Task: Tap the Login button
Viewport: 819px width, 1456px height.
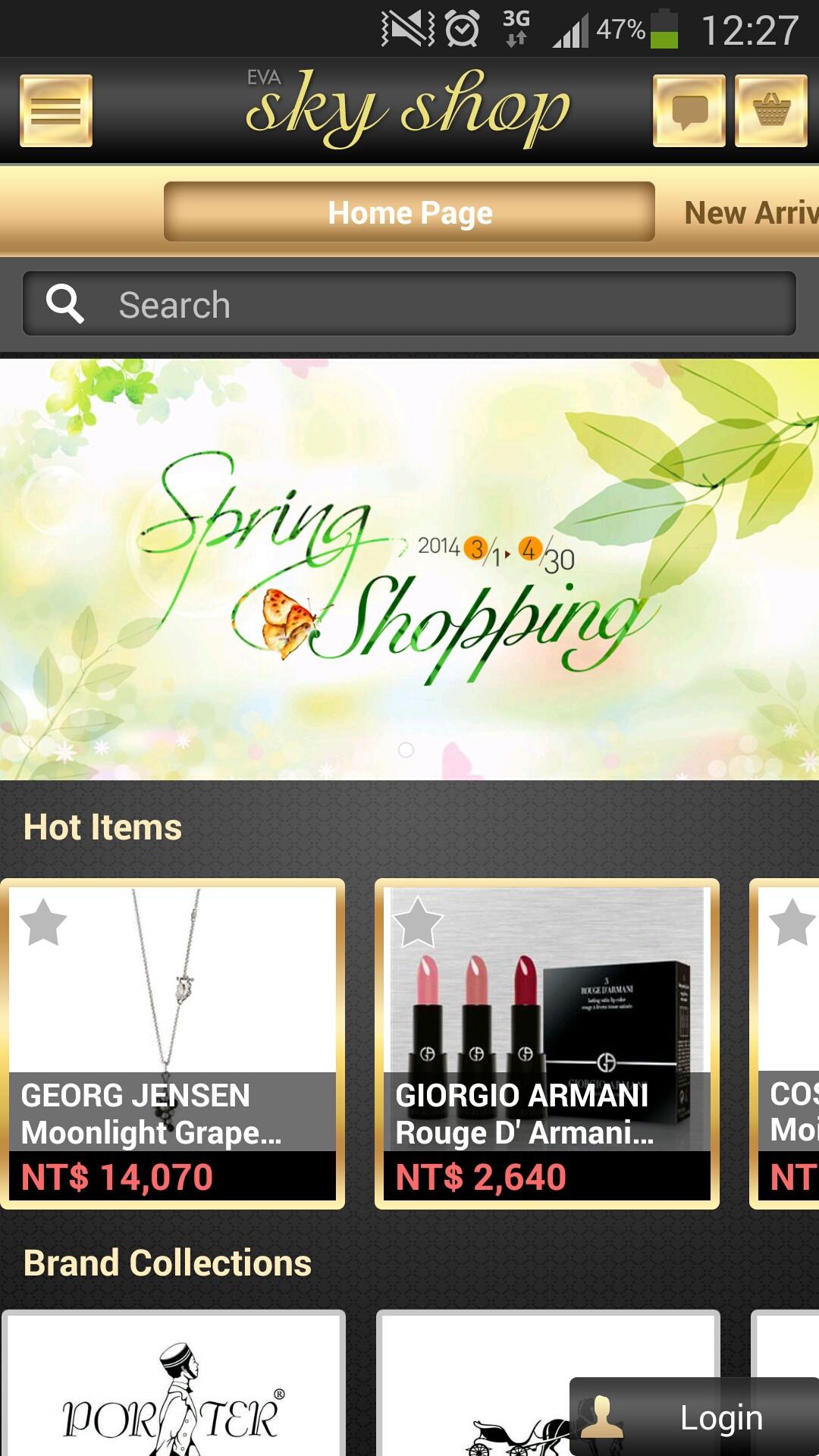Action: 694,1417
